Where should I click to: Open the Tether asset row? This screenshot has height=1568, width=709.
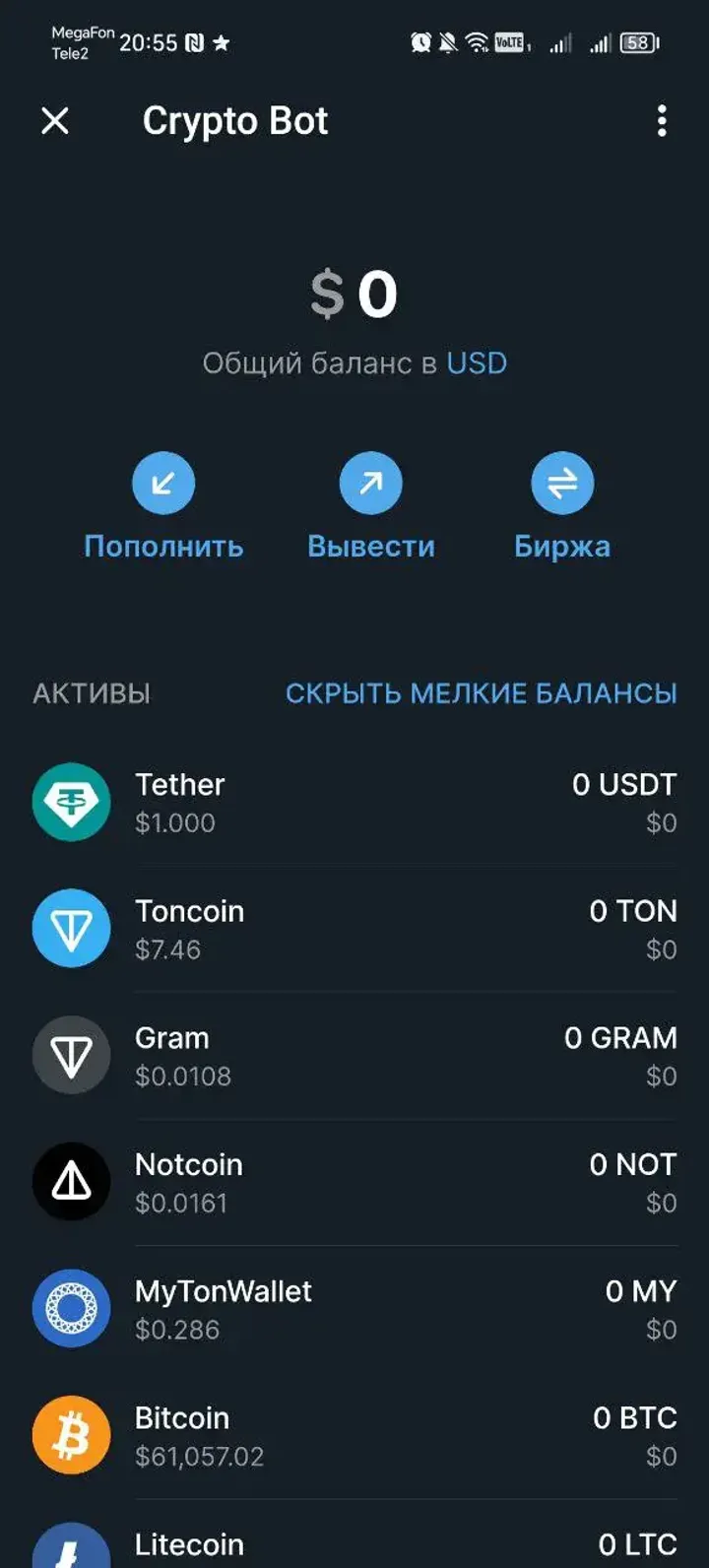click(354, 801)
